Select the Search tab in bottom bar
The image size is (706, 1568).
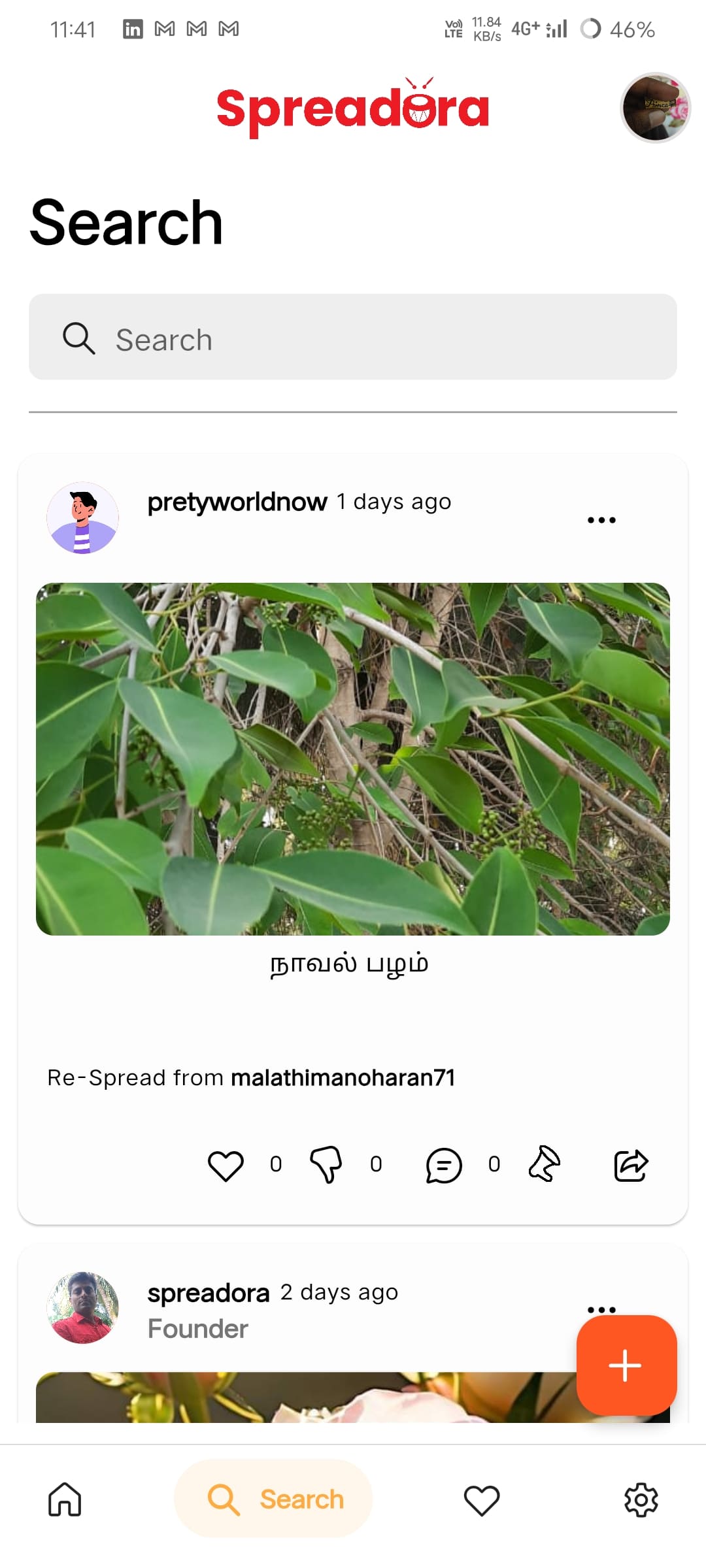coord(273,1499)
